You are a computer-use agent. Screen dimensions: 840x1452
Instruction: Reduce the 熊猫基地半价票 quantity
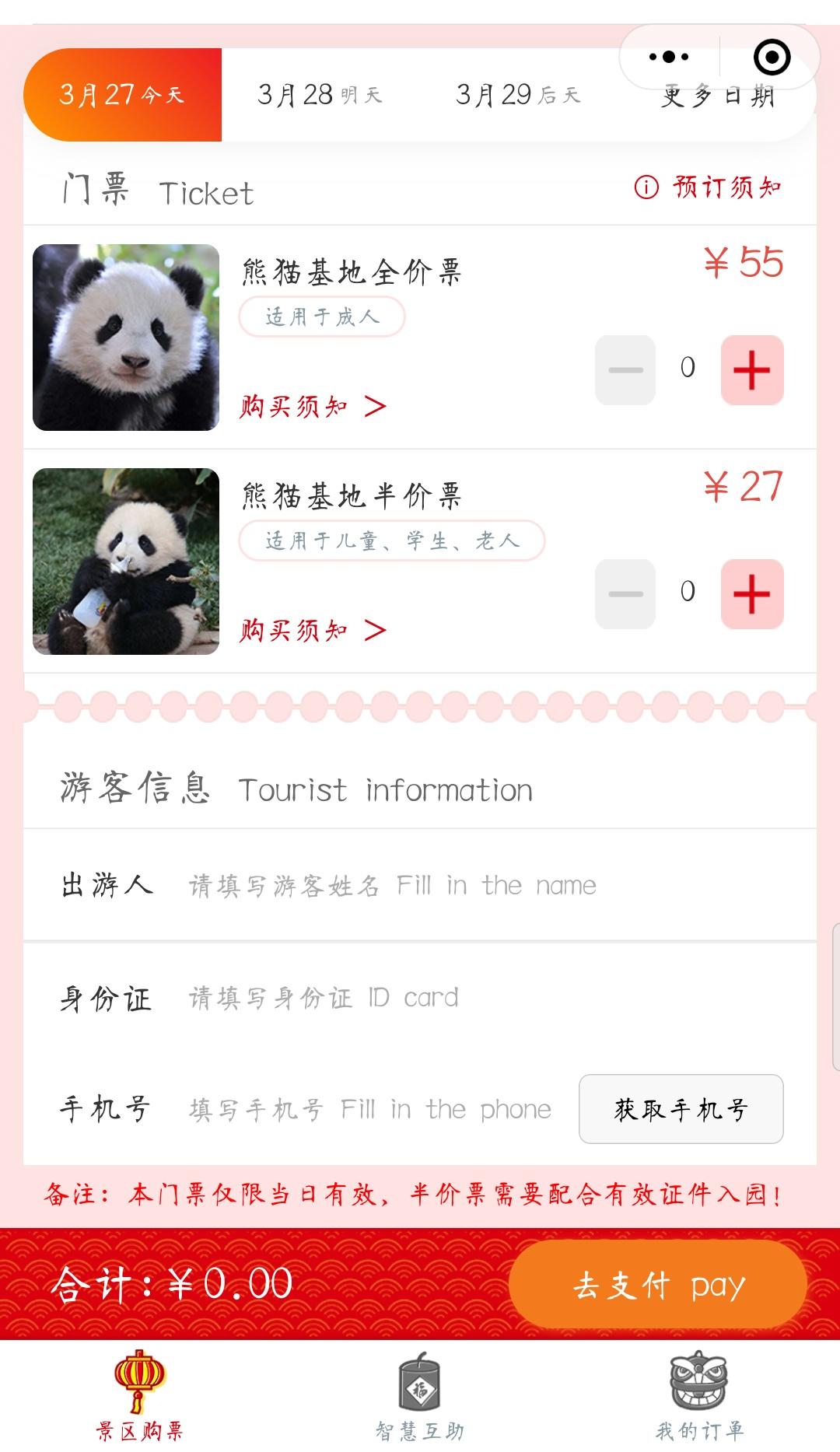(625, 593)
